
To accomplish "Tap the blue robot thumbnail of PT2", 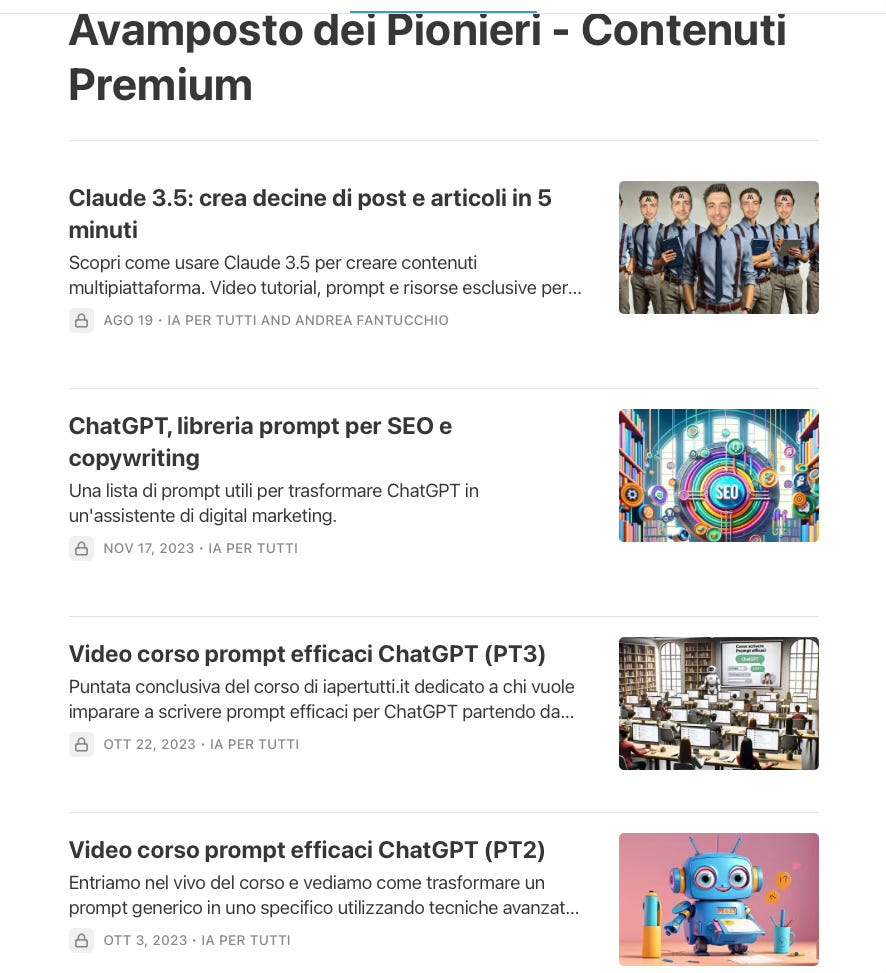I will click(718, 899).
